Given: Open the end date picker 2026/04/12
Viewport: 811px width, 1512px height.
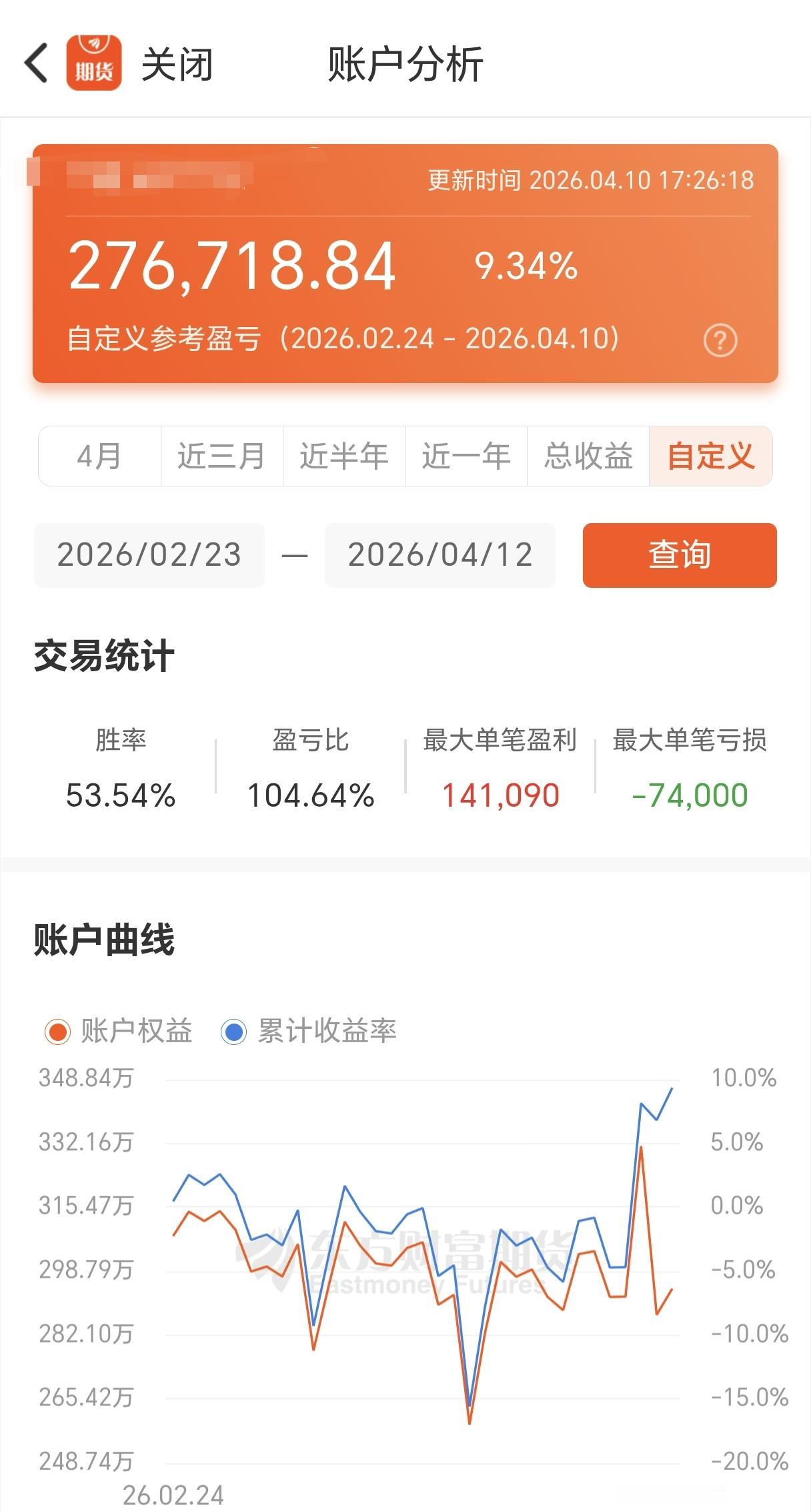Looking at the screenshot, I should pyautogui.click(x=440, y=556).
